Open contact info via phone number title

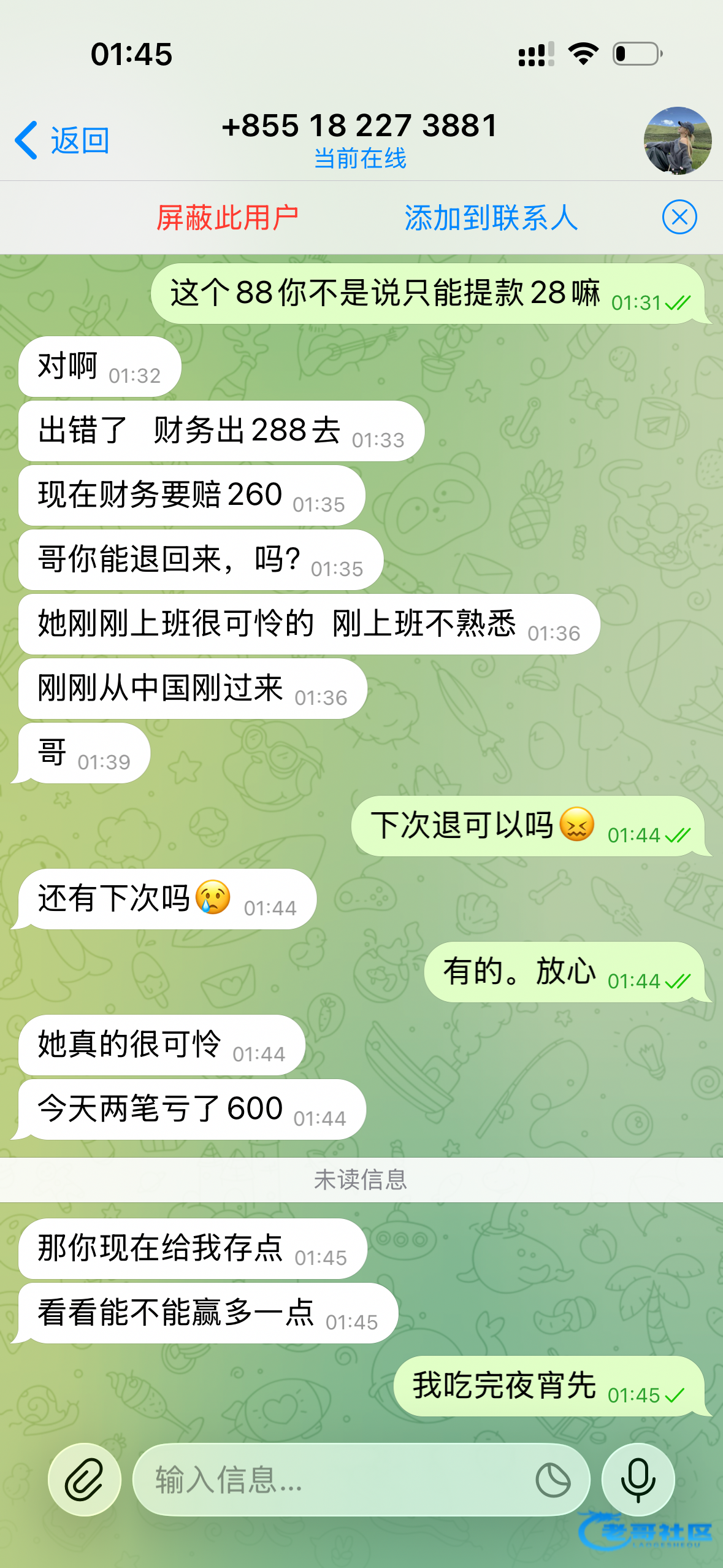click(x=360, y=126)
